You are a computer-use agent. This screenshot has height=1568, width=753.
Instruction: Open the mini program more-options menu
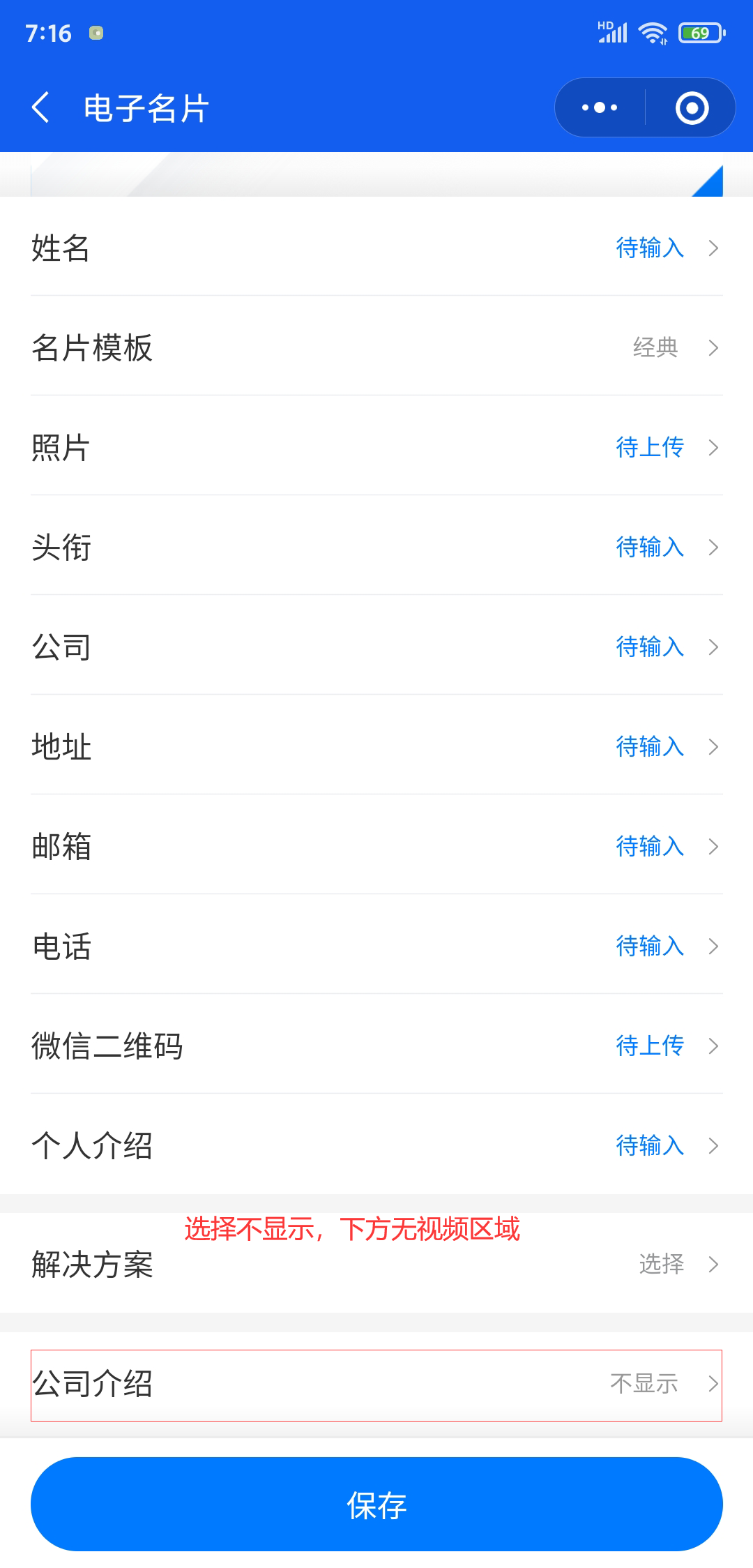[x=600, y=107]
